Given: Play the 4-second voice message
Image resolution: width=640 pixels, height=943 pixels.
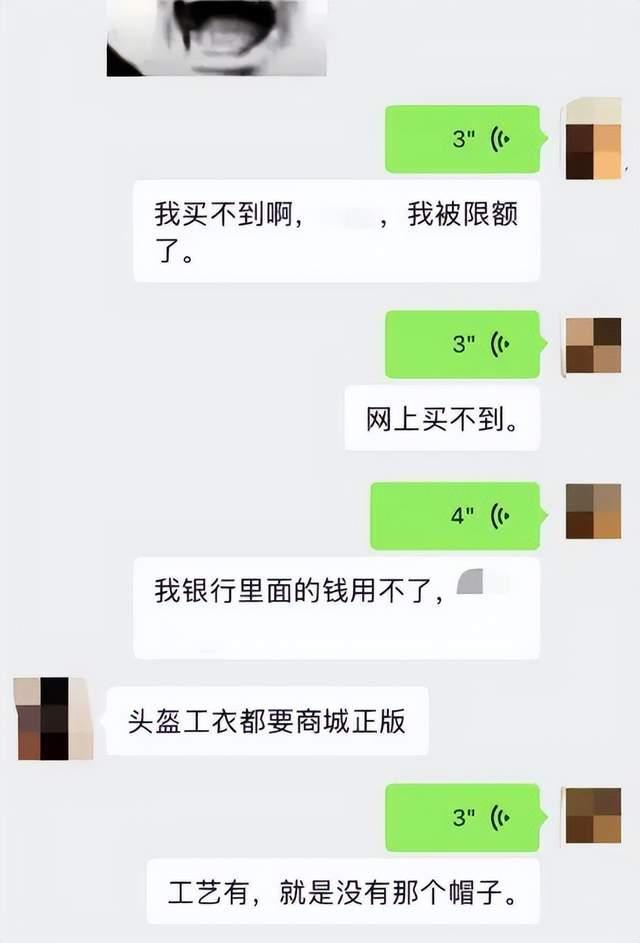Looking at the screenshot, I should pyautogui.click(x=455, y=516).
